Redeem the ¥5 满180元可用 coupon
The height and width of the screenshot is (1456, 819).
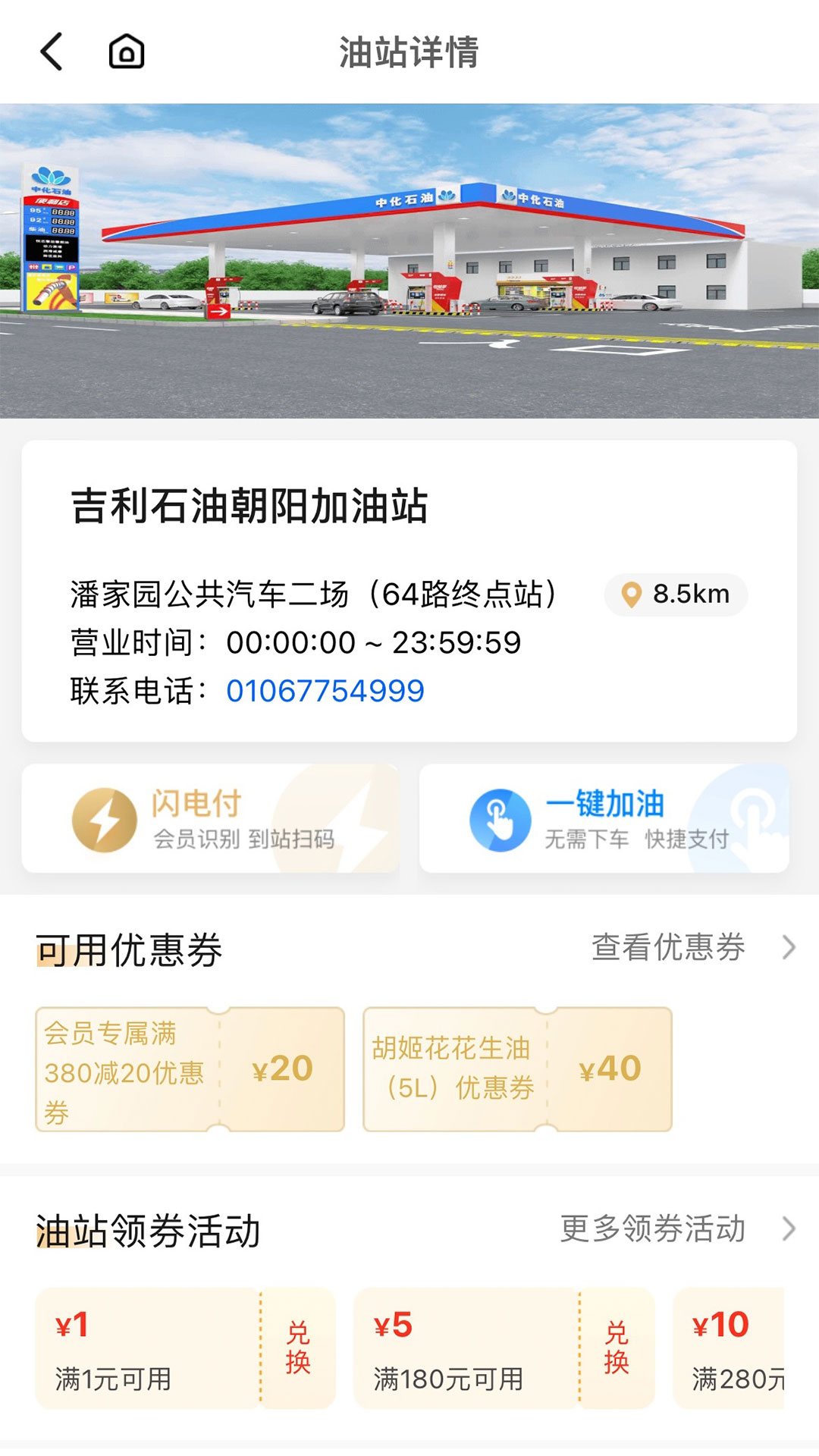[617, 1348]
